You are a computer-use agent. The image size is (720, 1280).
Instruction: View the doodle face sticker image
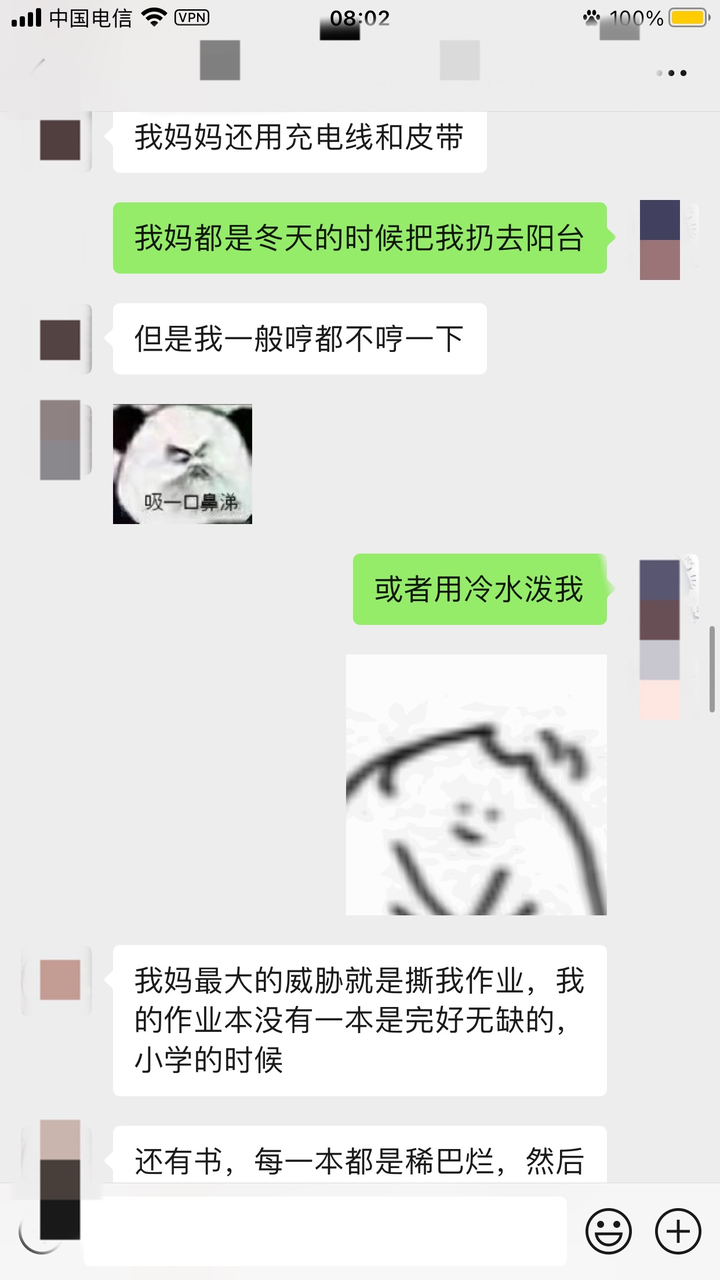[476, 785]
